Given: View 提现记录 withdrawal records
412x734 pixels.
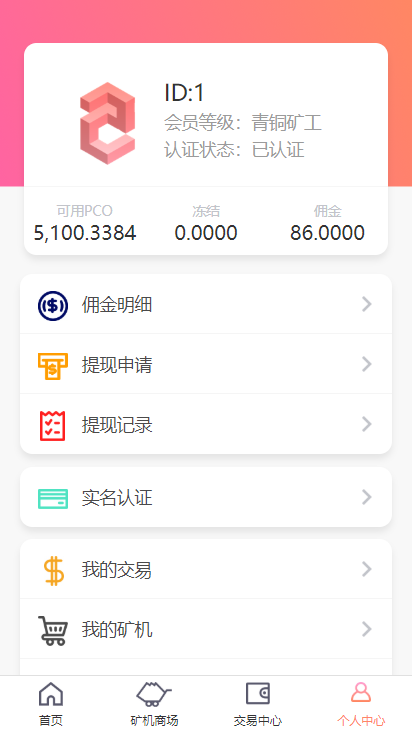Looking at the screenshot, I should [x=206, y=424].
